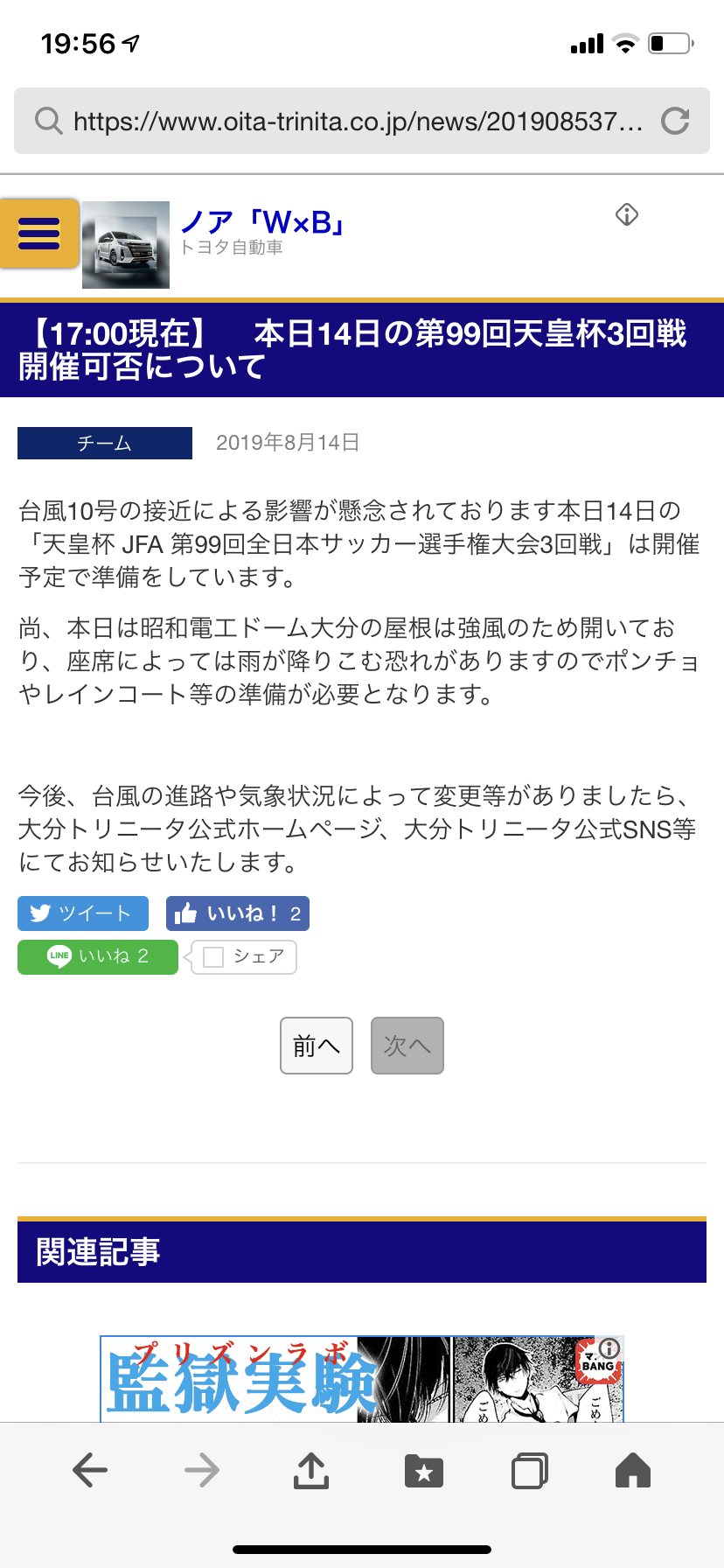Viewport: 724px width, 1568px height.
Task: Open the browser share sheet
Action: 311,1470
